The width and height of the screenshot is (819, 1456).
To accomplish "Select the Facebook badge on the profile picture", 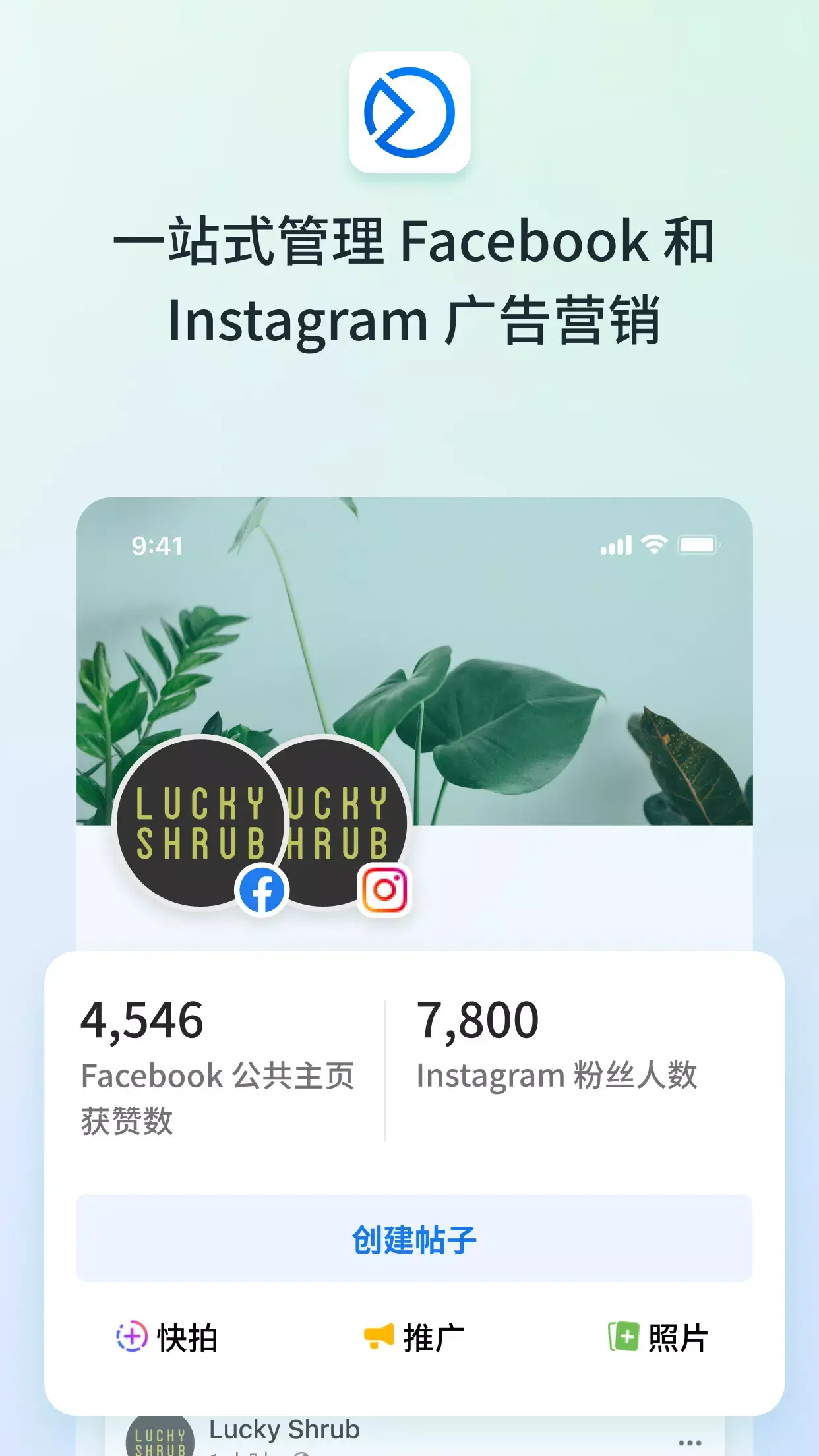I will click(x=263, y=890).
